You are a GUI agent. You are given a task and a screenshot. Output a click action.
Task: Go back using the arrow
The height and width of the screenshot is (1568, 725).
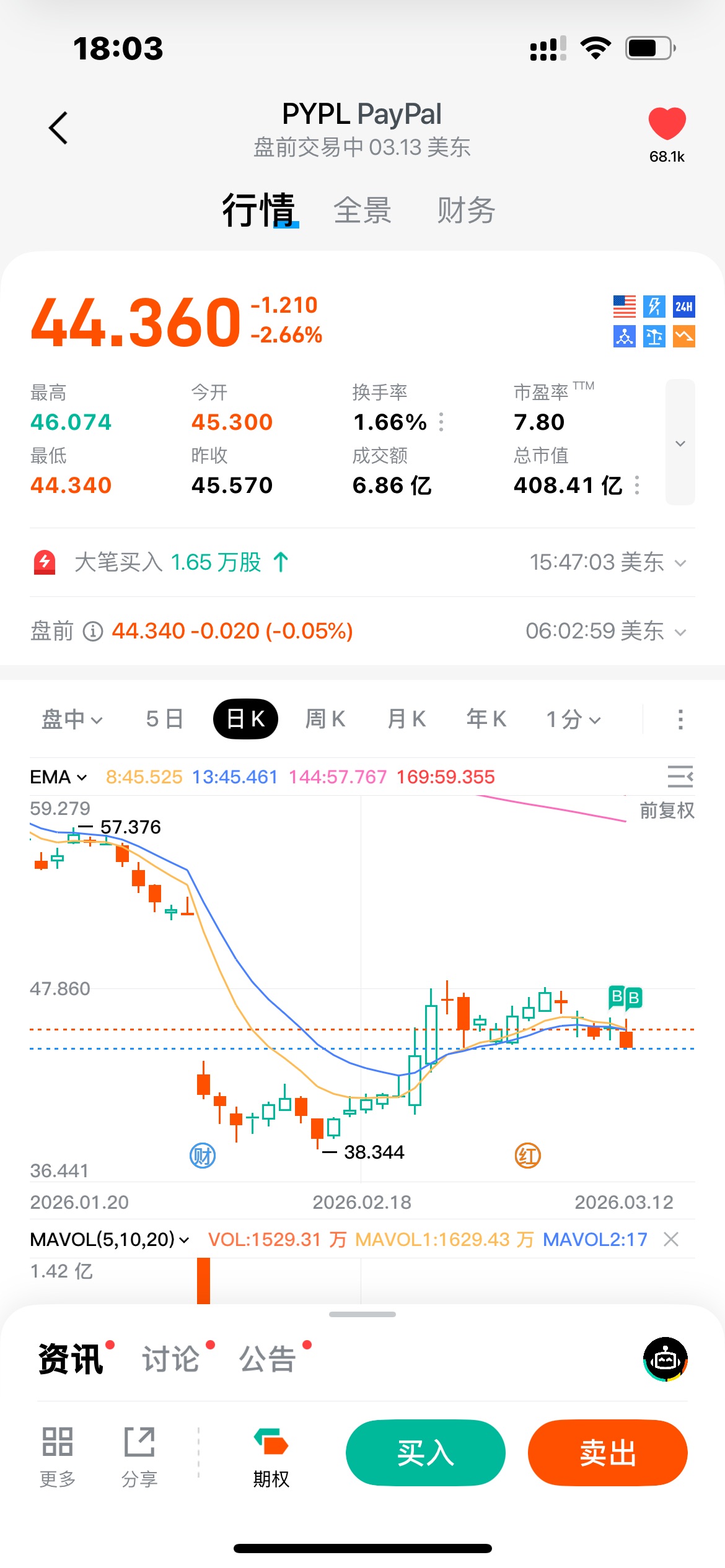tap(58, 128)
